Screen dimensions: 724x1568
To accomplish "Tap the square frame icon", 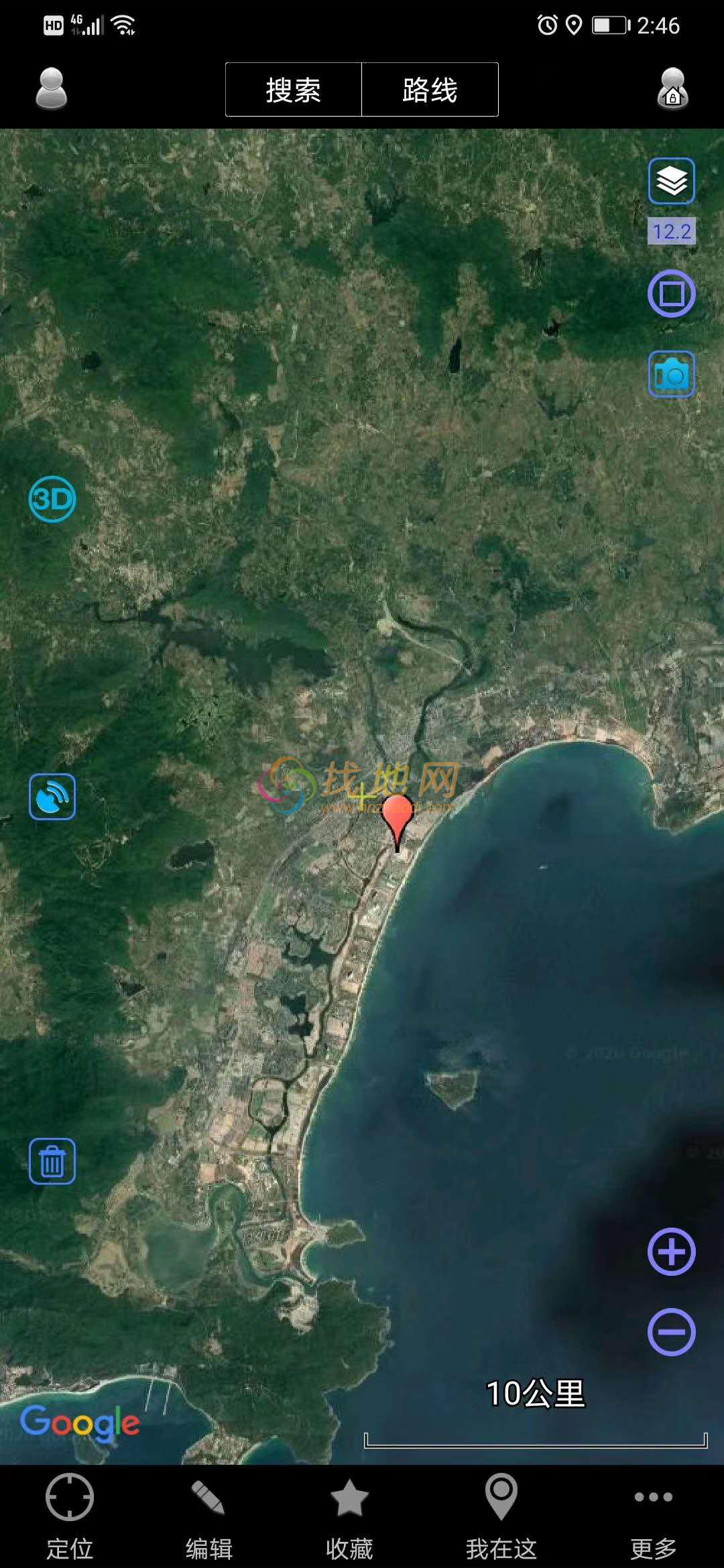I will coord(671,293).
